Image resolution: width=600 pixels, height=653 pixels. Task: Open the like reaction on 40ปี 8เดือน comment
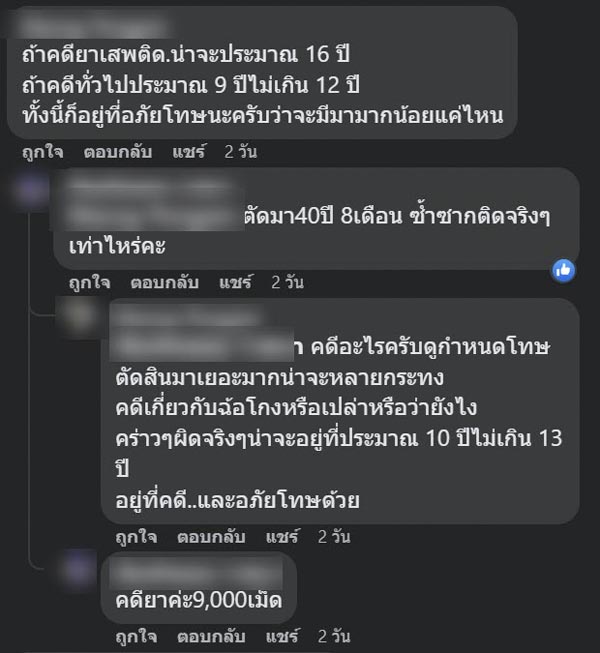click(x=564, y=269)
